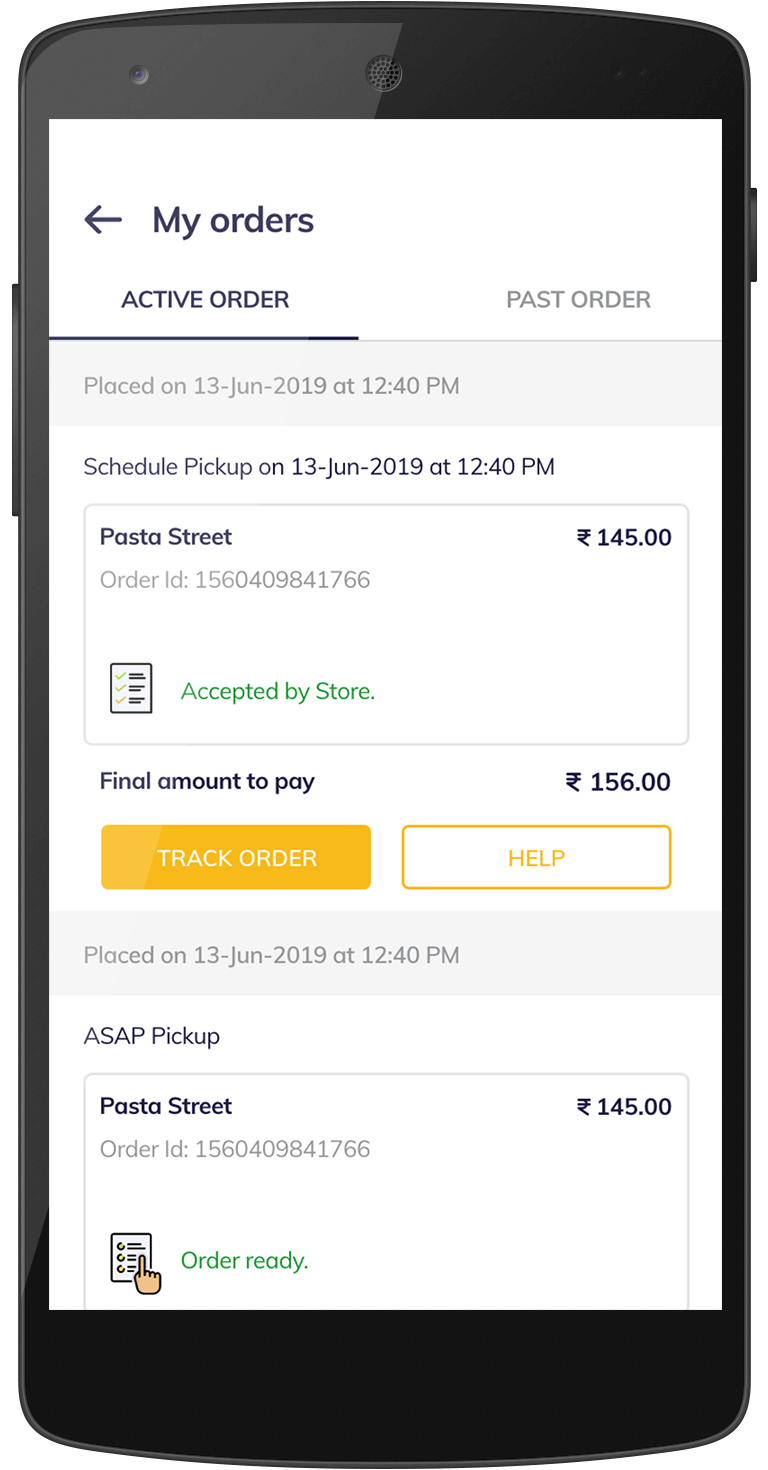Select the Active Order tab
The width and height of the screenshot is (768, 1470).
click(x=205, y=300)
